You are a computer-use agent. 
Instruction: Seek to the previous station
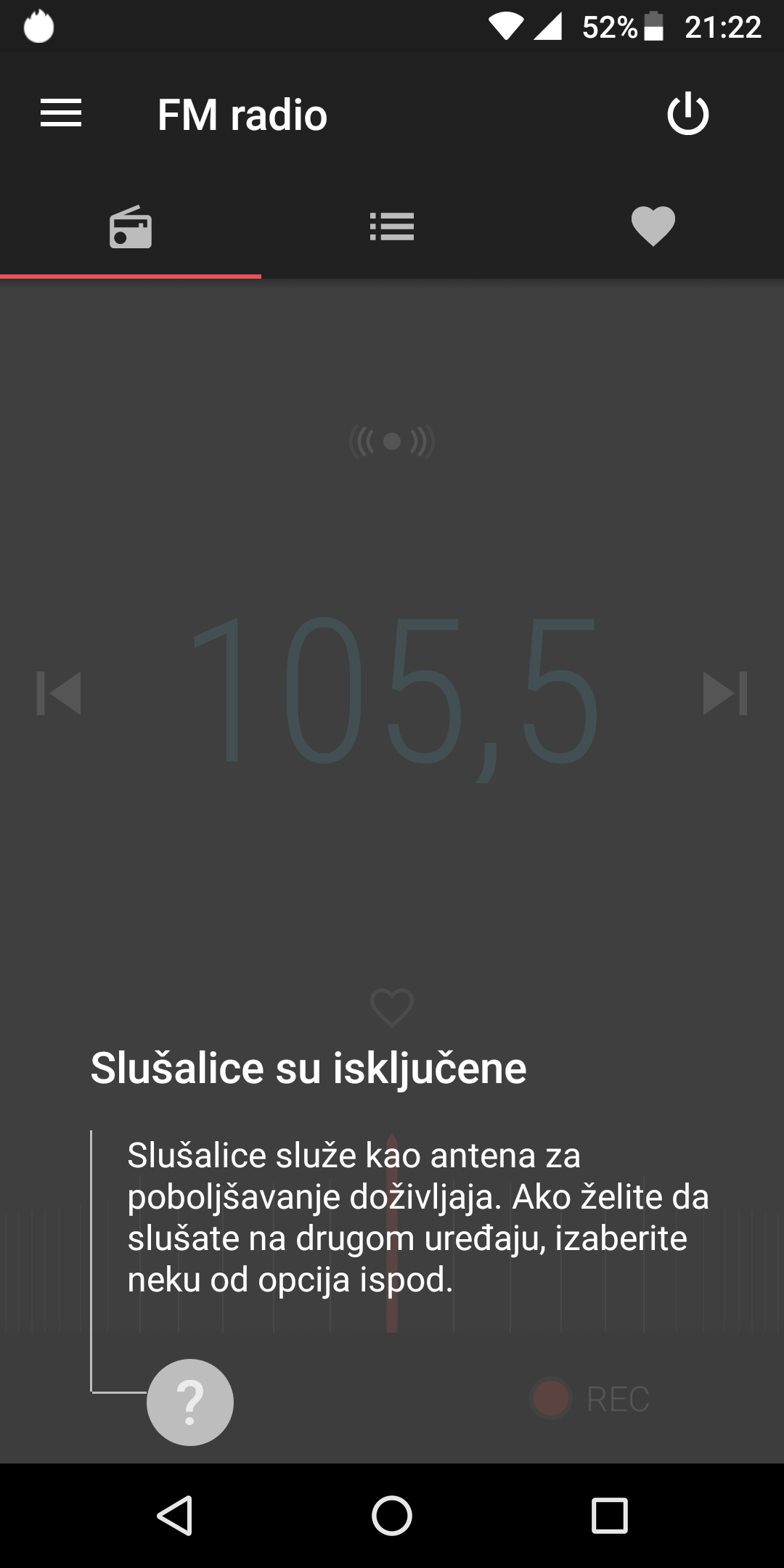(x=59, y=693)
